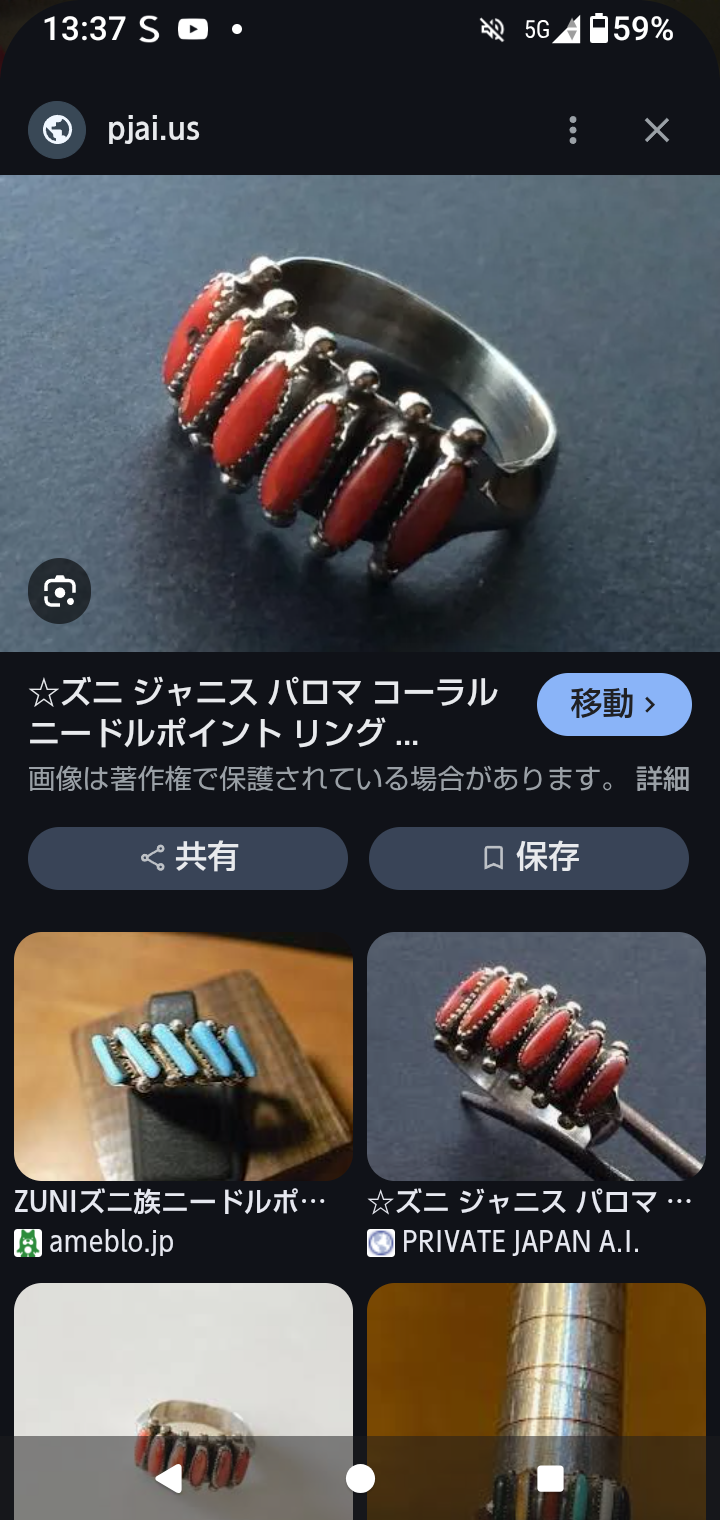View the main coral ring image

pos(360,413)
